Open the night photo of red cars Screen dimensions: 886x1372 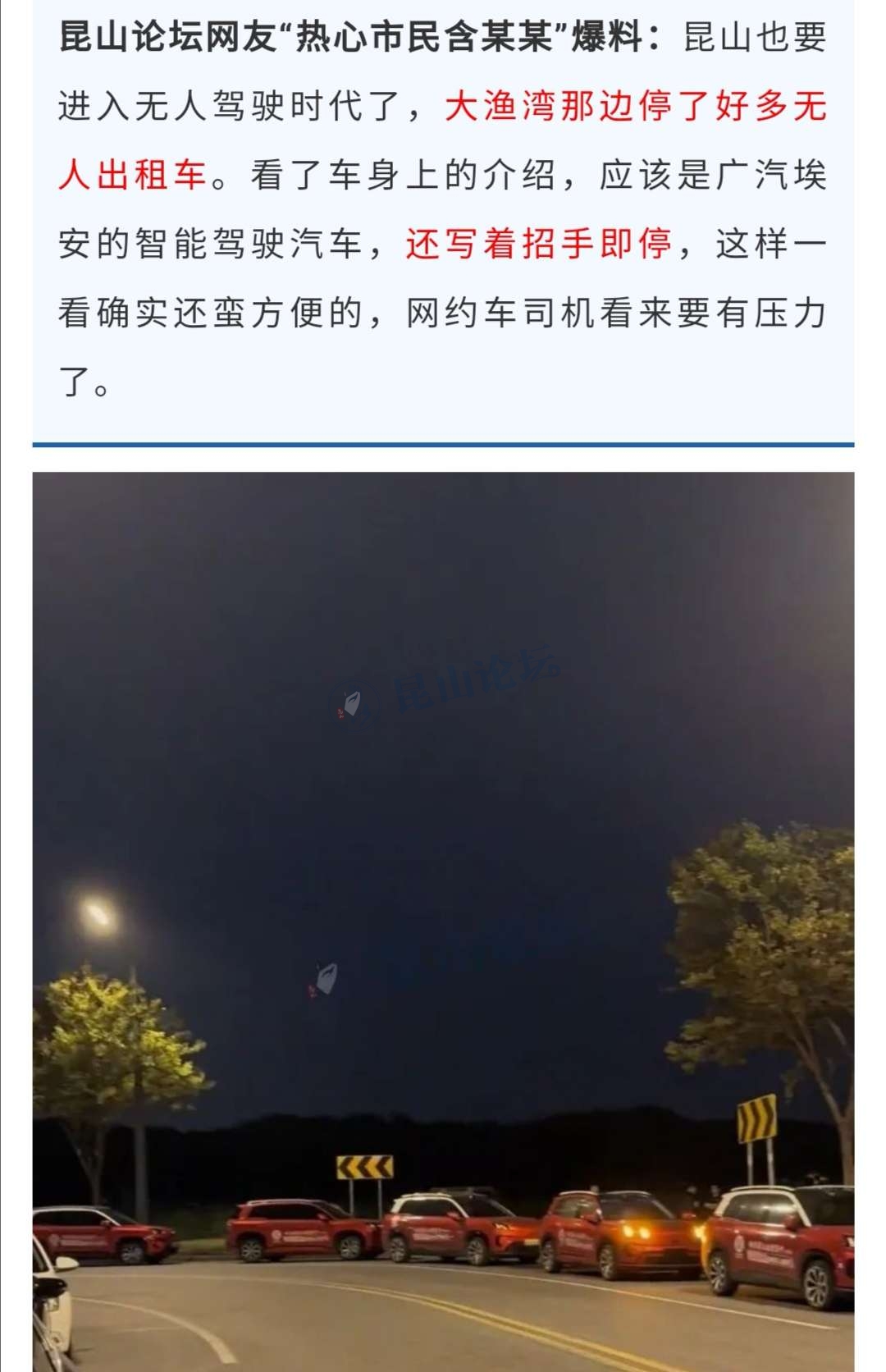[443, 919]
